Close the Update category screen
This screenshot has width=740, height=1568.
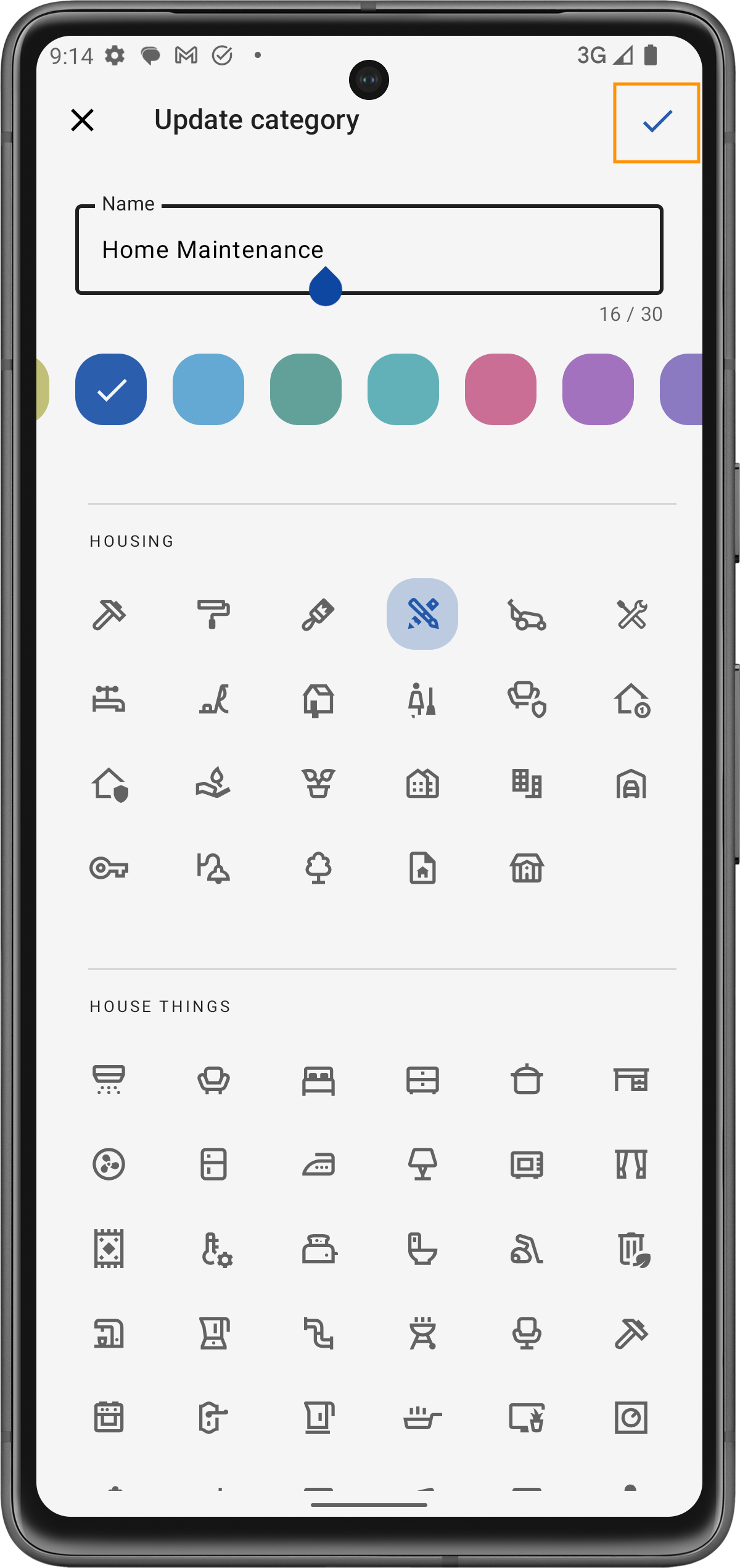click(82, 120)
